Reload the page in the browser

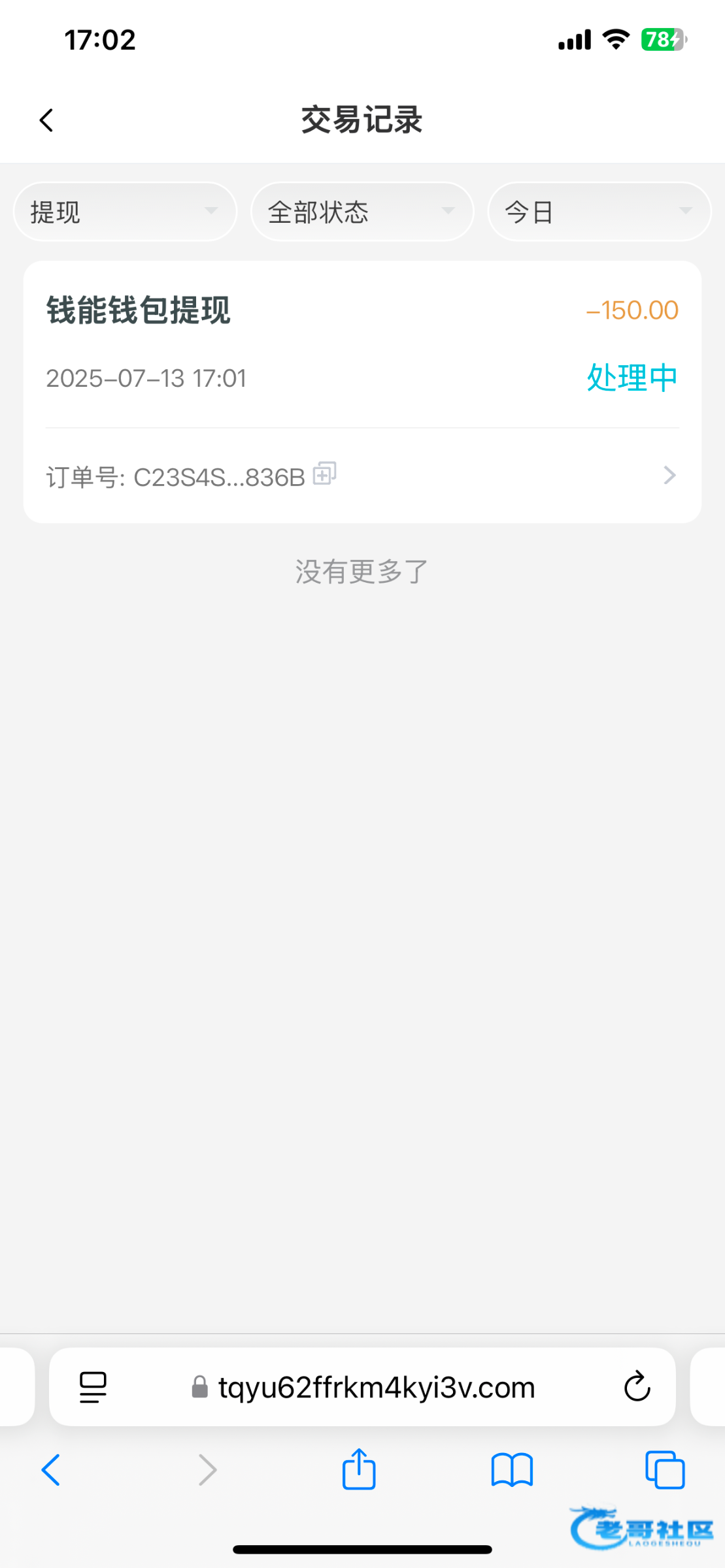pos(637,1386)
